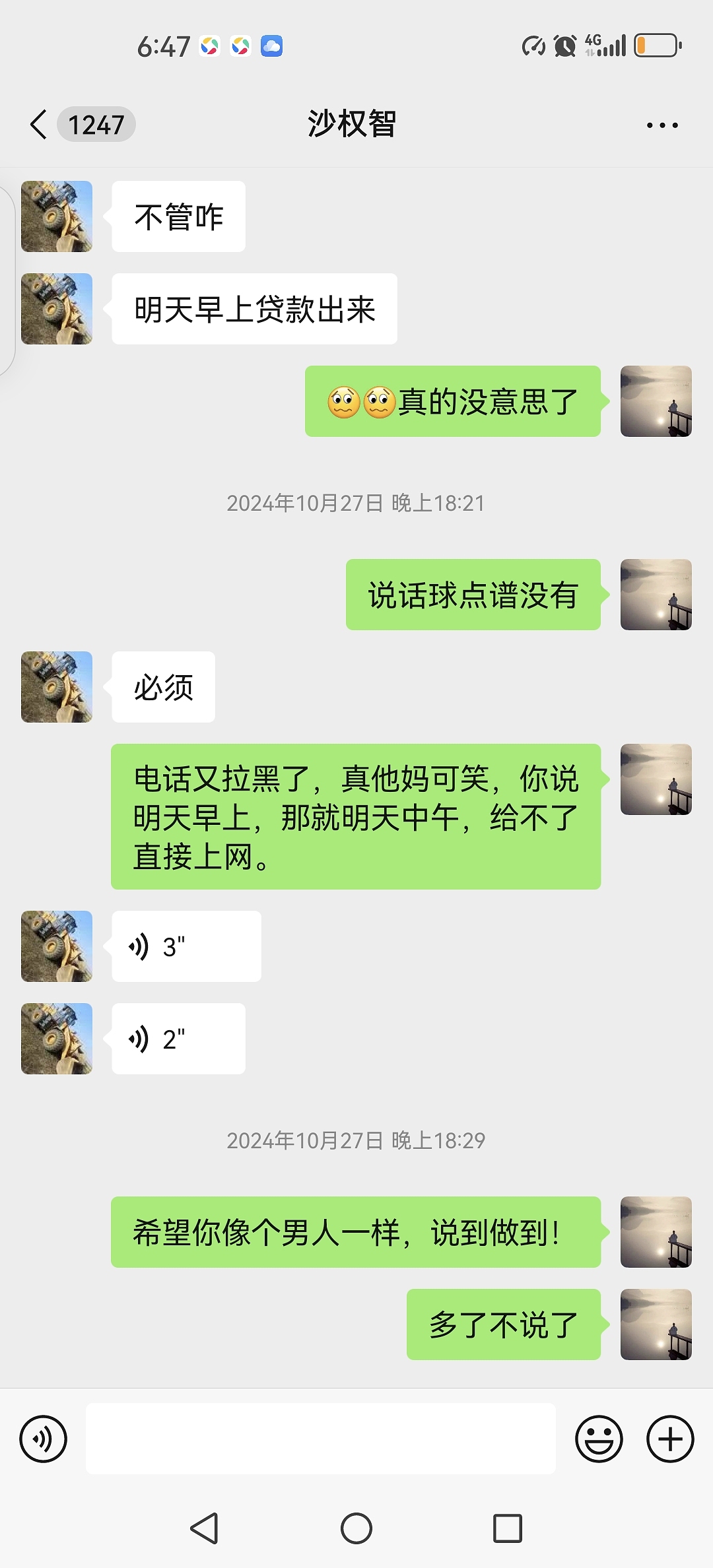Screen dimensions: 713x1568
Task: Focus the message text field
Action: 321,1439
